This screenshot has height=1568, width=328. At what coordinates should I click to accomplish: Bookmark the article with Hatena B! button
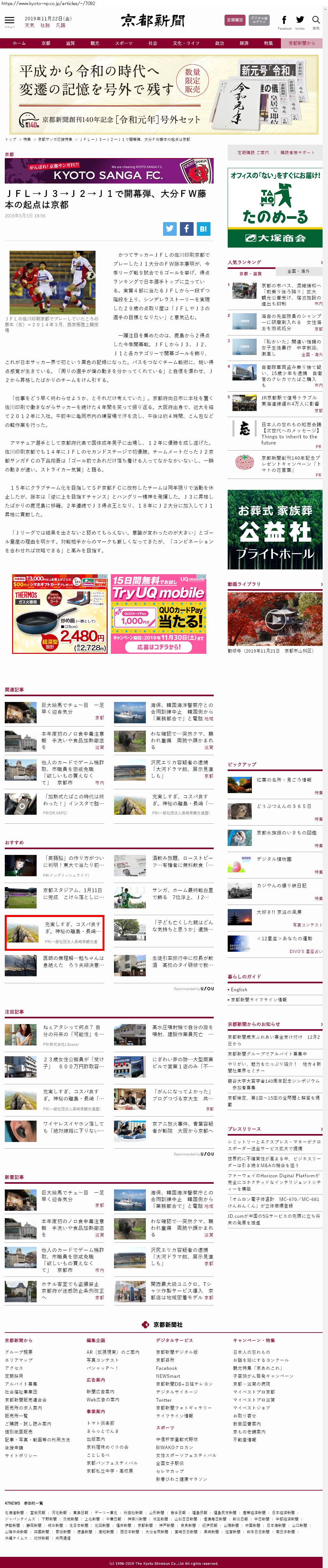click(x=203, y=229)
